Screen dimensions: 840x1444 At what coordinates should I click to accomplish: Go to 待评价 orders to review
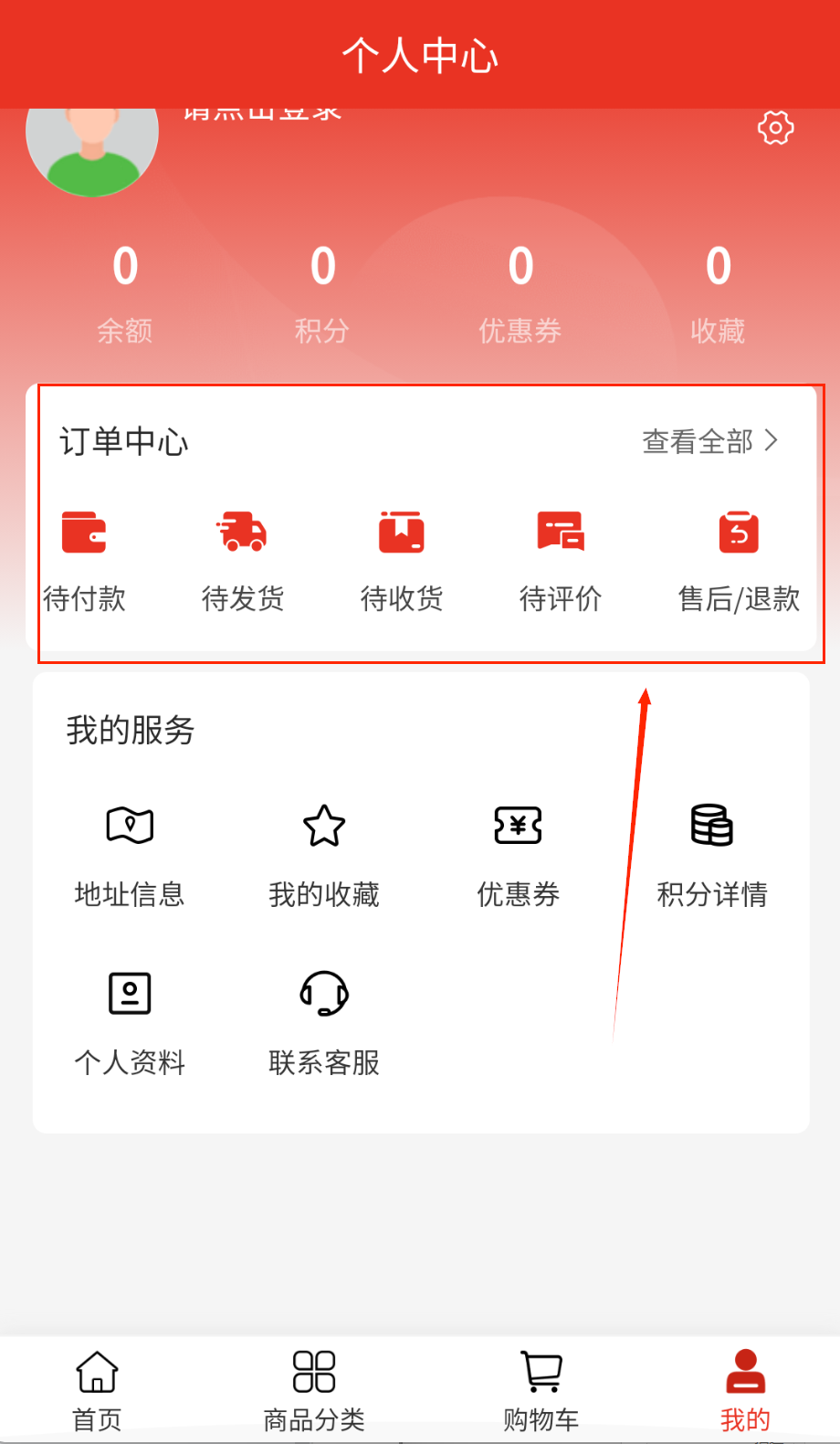560,557
